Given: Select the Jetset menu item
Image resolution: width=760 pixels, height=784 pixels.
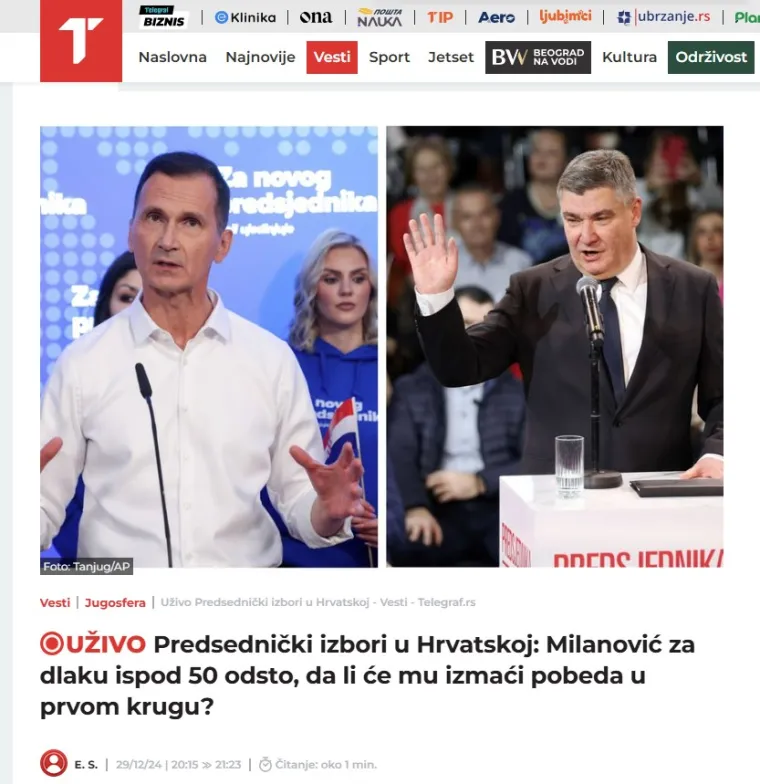Looking at the screenshot, I should click(x=450, y=57).
